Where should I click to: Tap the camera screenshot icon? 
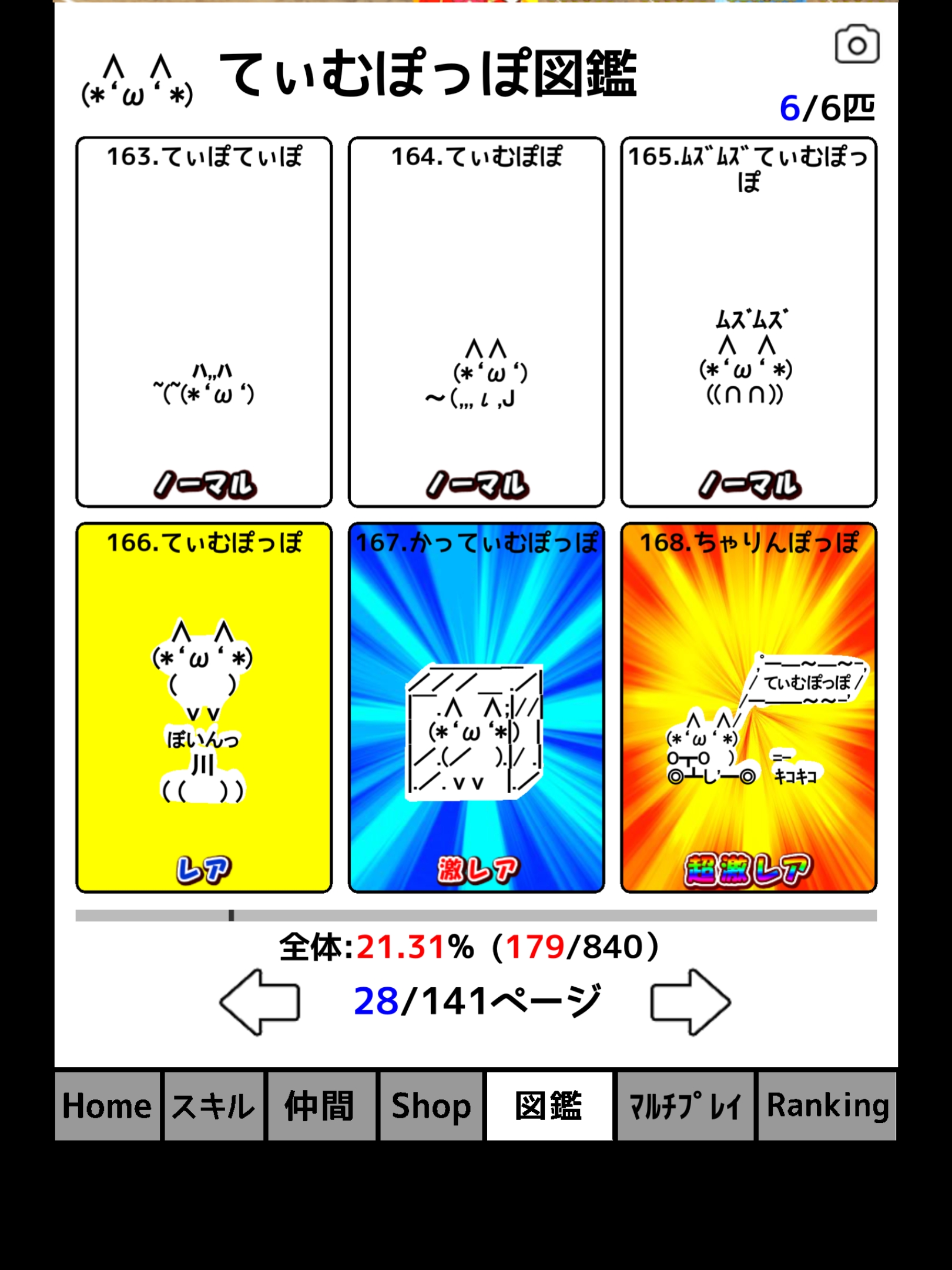coord(857,45)
